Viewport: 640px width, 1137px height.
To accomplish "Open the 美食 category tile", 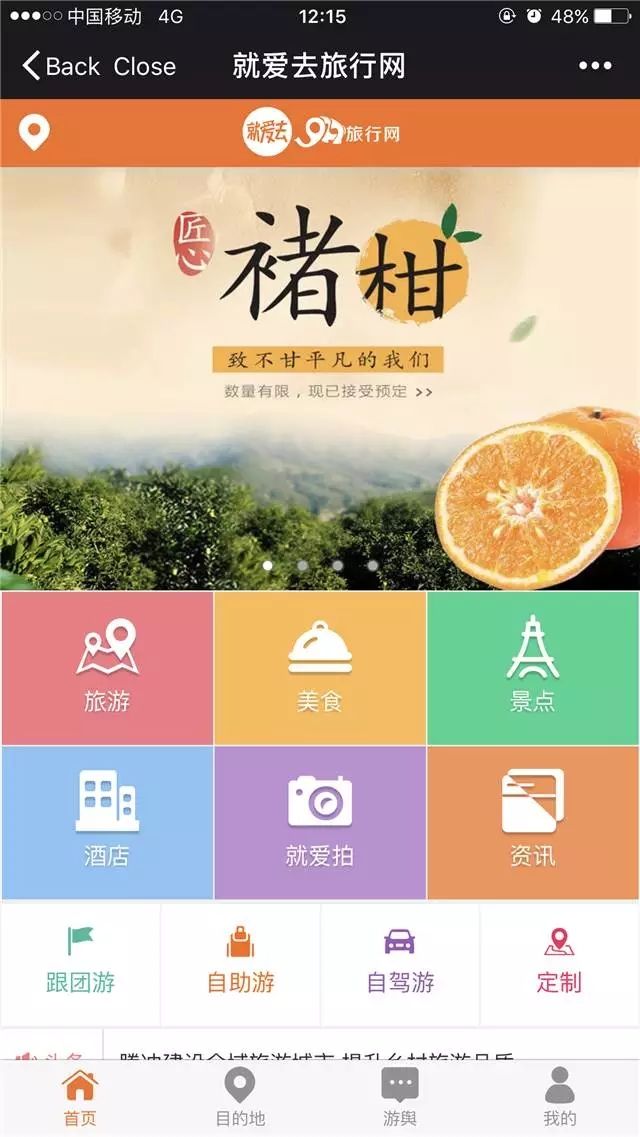I will 320,668.
